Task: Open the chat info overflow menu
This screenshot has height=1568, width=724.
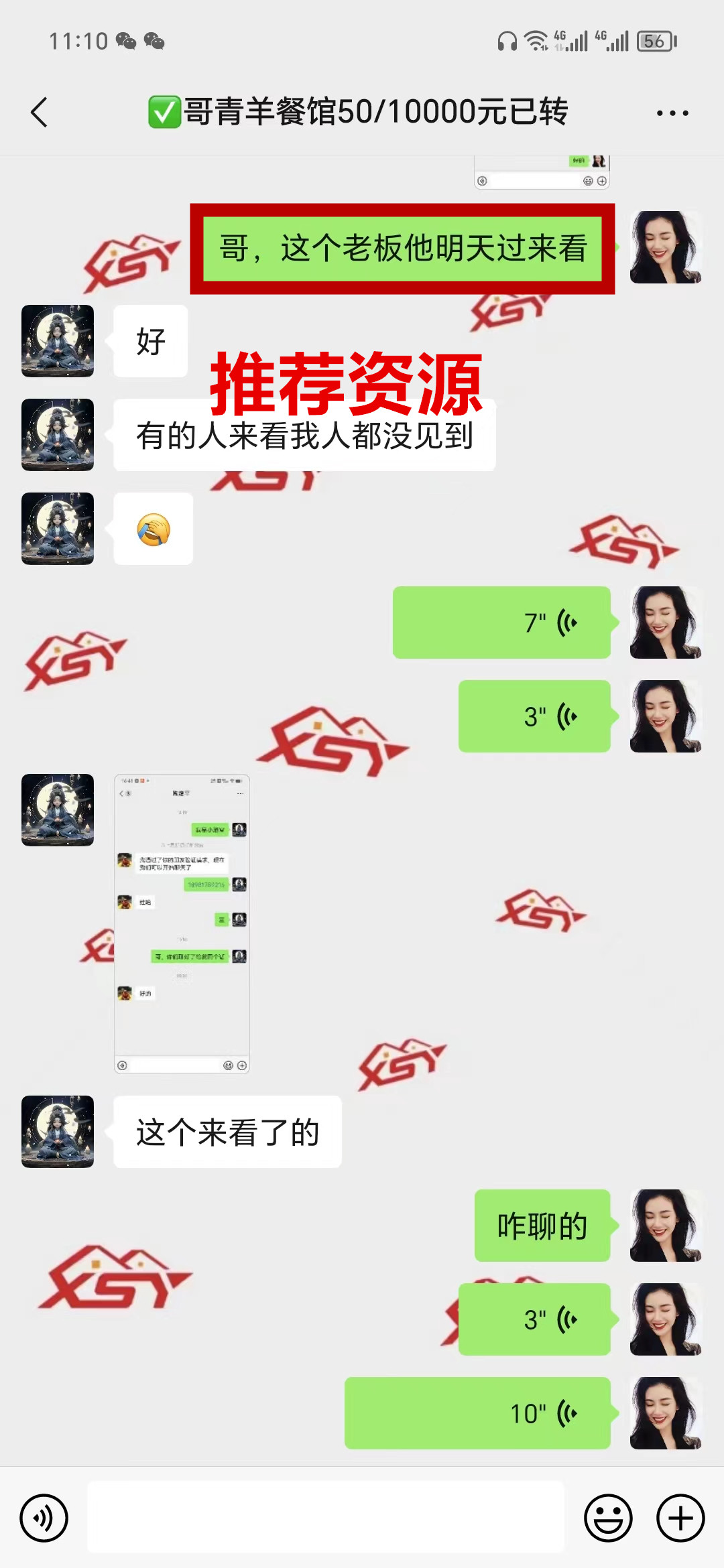Action: click(x=672, y=113)
